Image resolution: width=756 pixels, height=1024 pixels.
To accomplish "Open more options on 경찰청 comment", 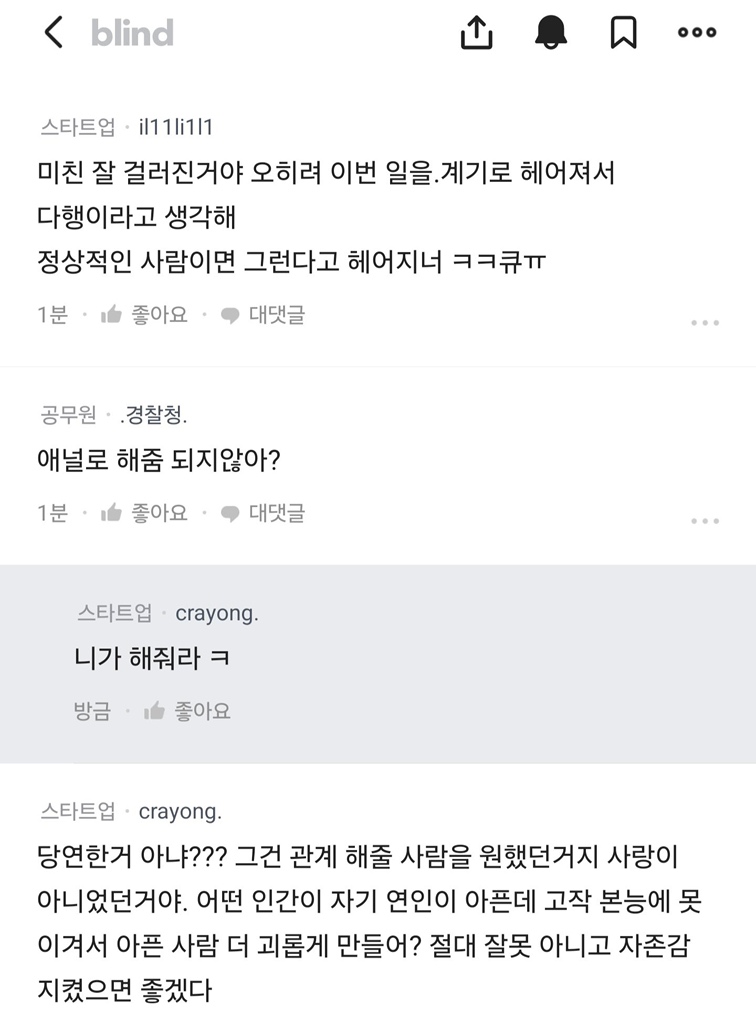I will (x=705, y=520).
